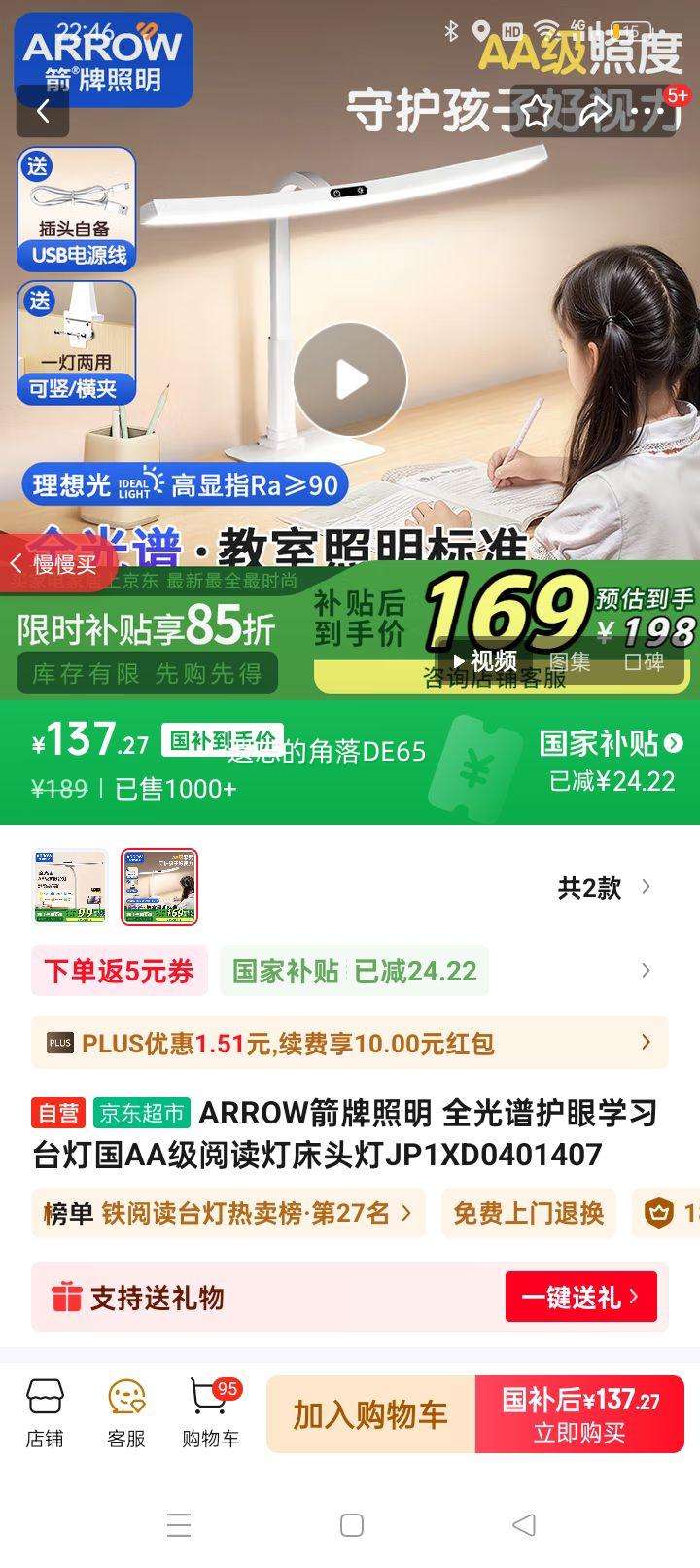Tap 免费上门退换 service info
Viewport: 700px width, 1568px height.
(529, 1213)
